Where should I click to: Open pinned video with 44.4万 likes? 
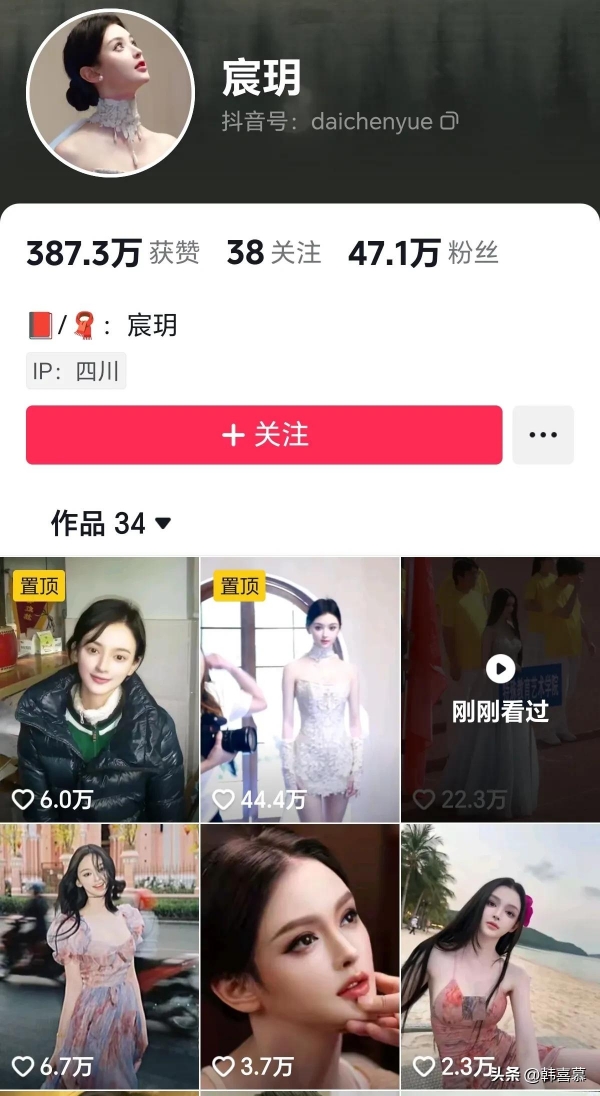point(299,690)
